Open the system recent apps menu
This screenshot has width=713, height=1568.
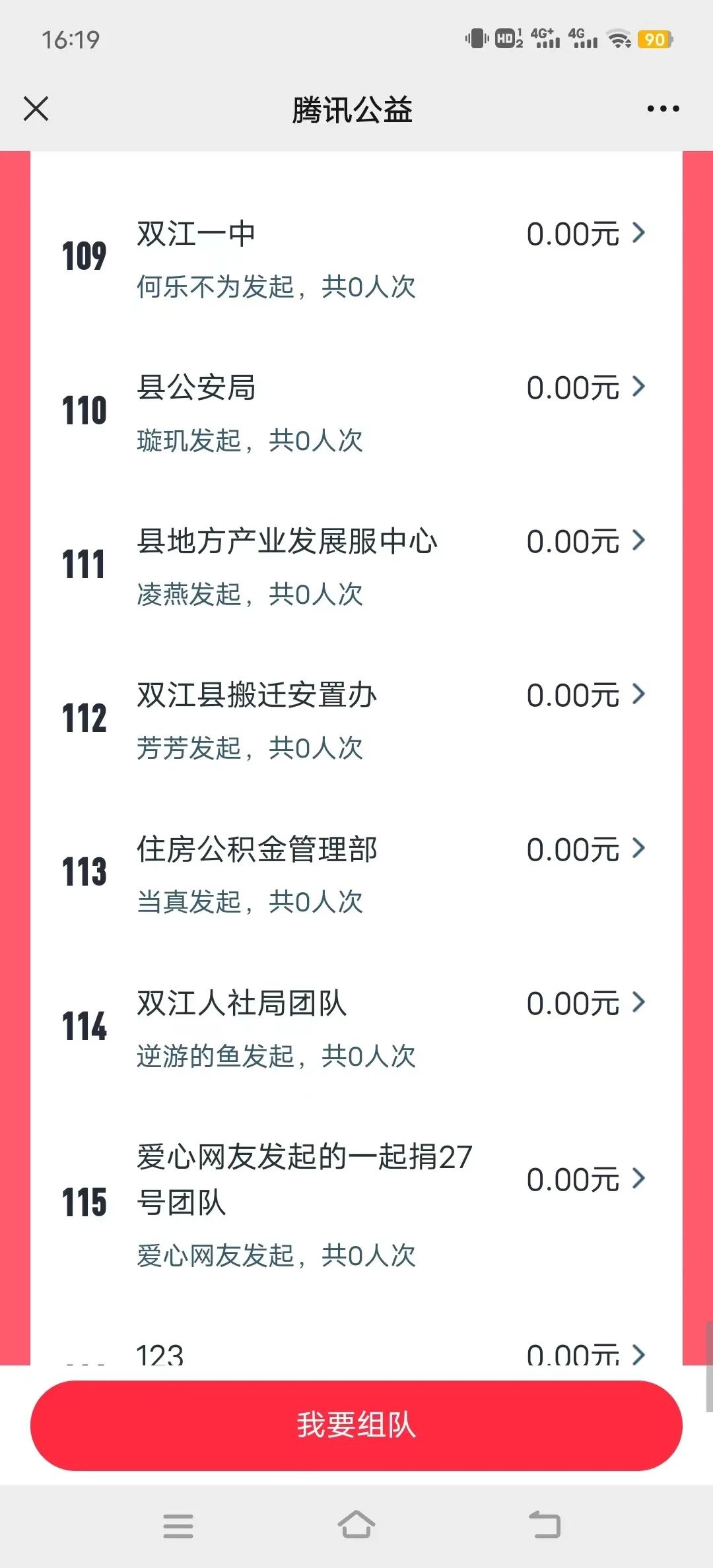point(178,1525)
